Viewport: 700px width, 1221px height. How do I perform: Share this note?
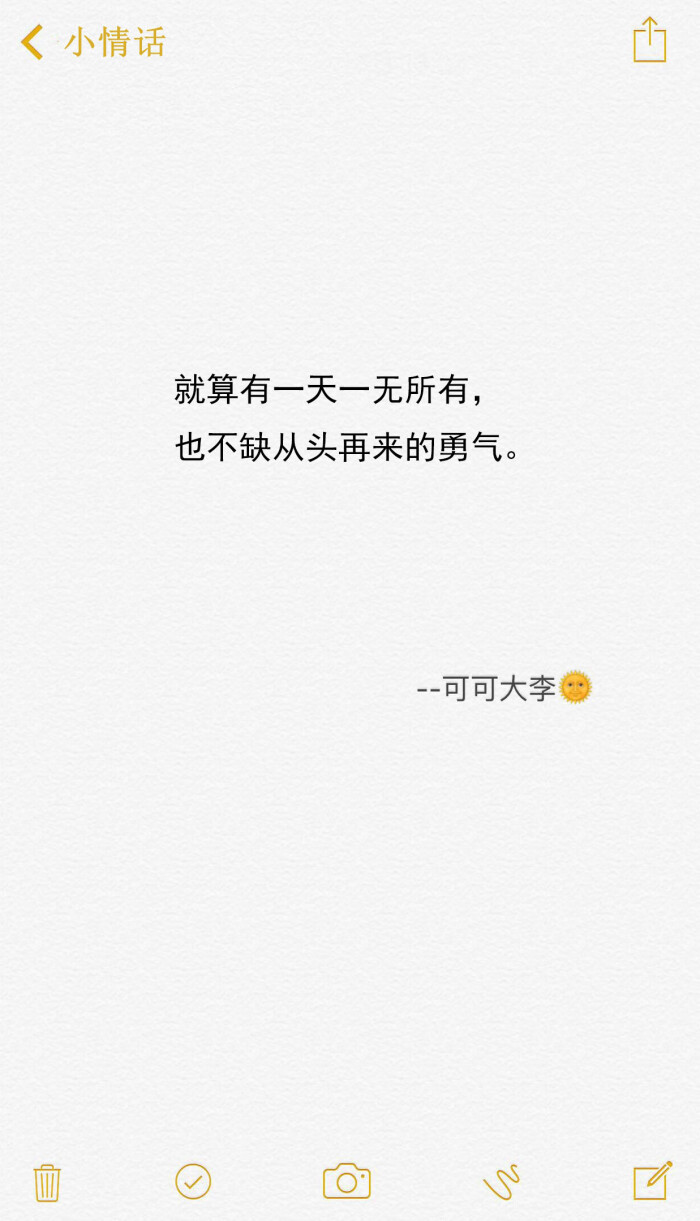pyautogui.click(x=649, y=41)
